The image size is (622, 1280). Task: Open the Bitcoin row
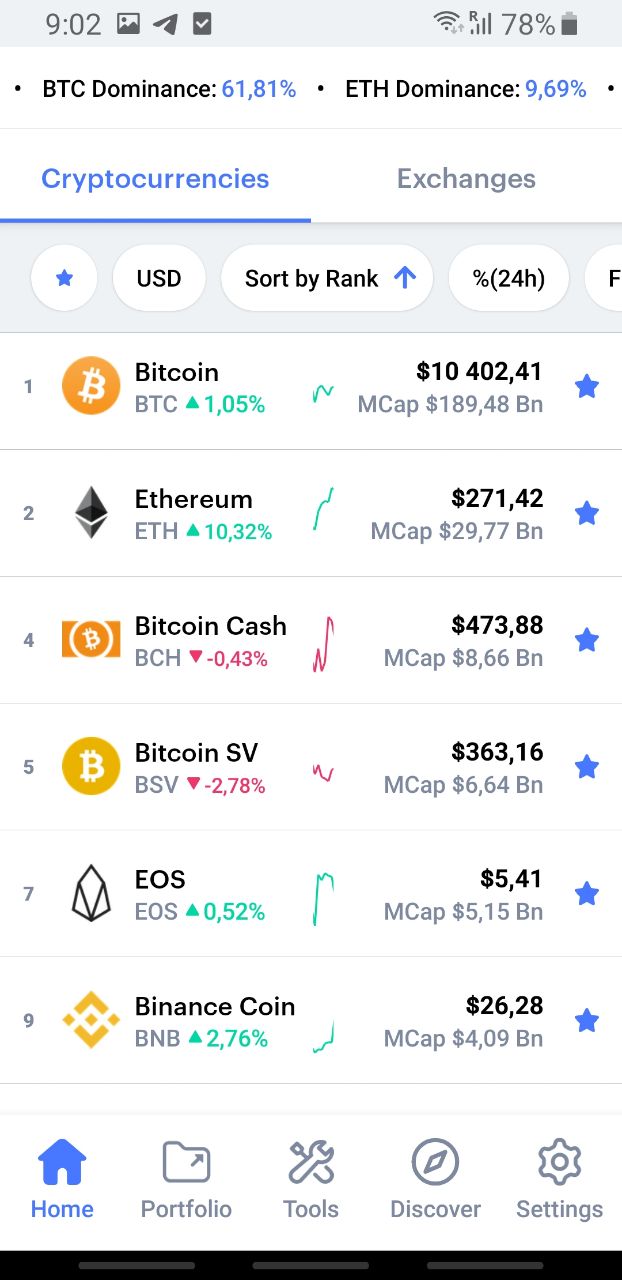311,387
